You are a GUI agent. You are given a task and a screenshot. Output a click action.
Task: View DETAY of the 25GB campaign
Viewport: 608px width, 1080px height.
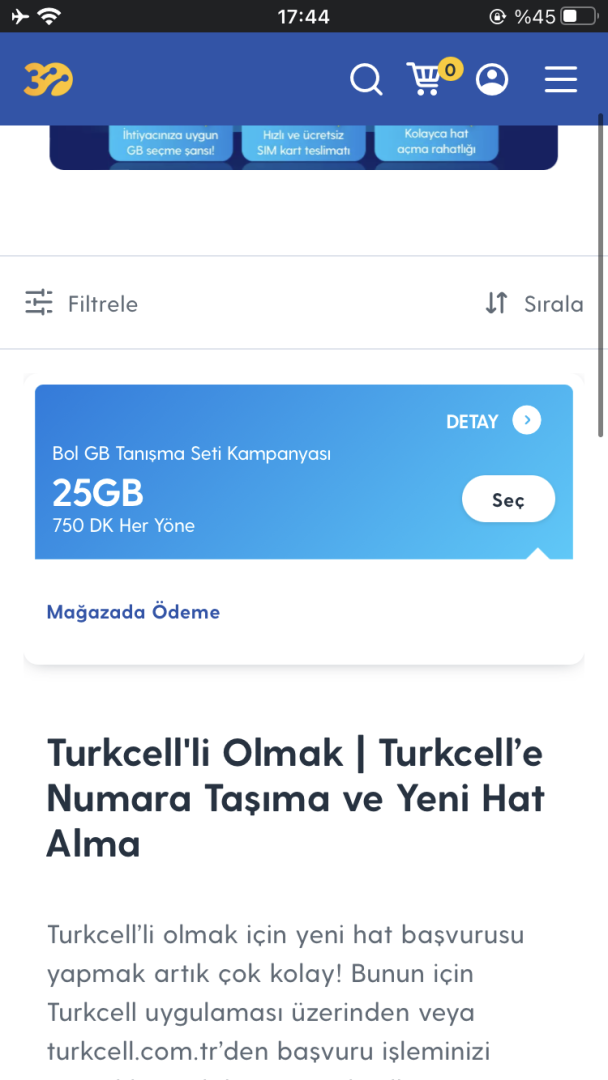pos(493,421)
